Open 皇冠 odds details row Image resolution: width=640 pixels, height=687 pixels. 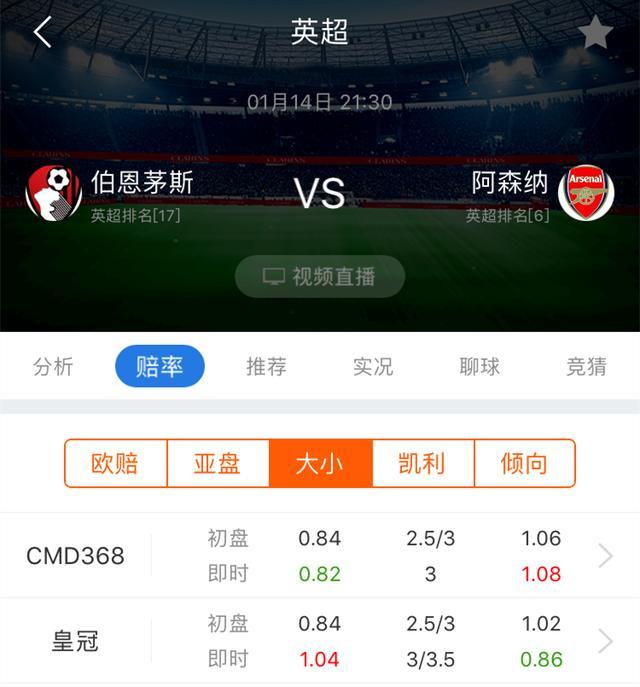coord(320,641)
